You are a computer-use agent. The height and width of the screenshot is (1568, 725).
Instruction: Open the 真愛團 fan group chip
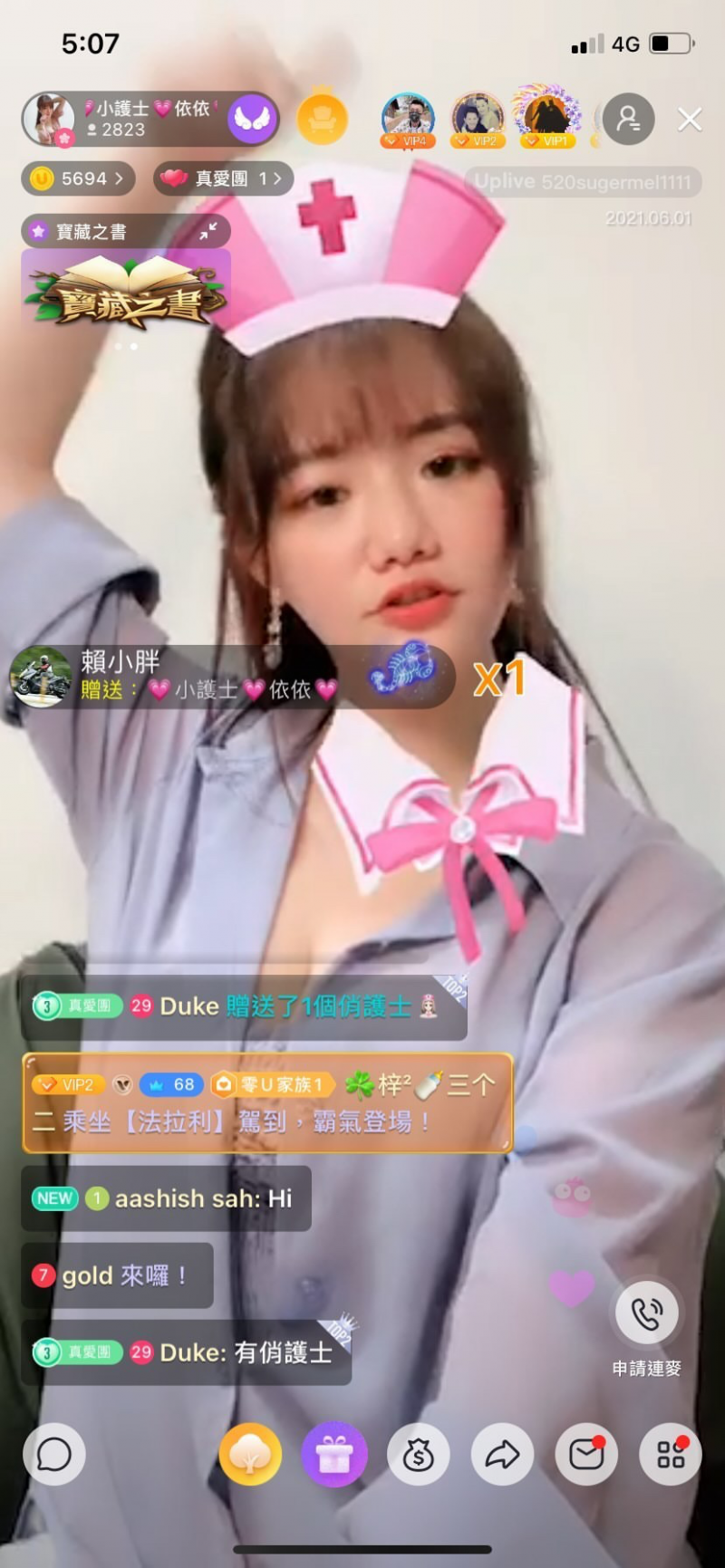click(223, 178)
